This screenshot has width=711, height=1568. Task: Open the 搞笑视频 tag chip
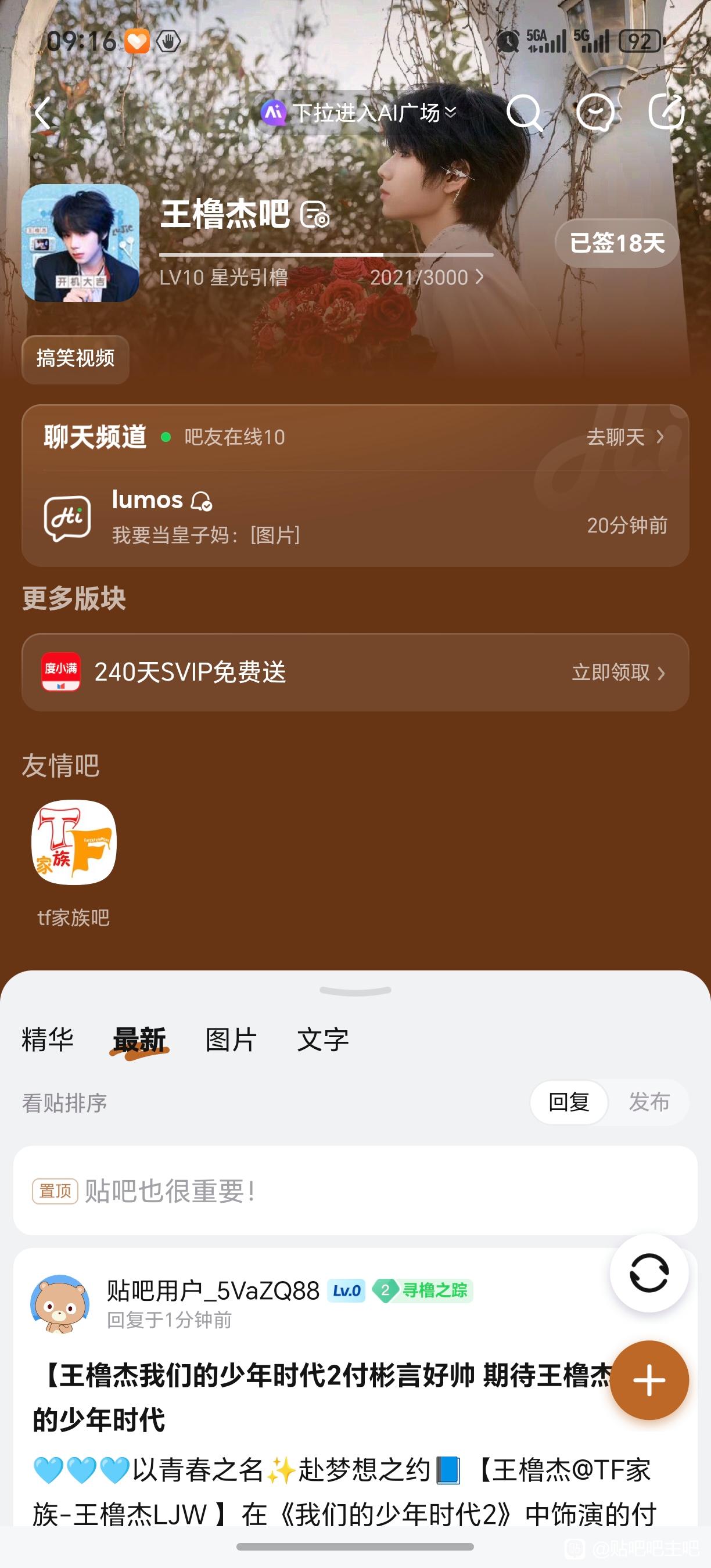pos(76,358)
